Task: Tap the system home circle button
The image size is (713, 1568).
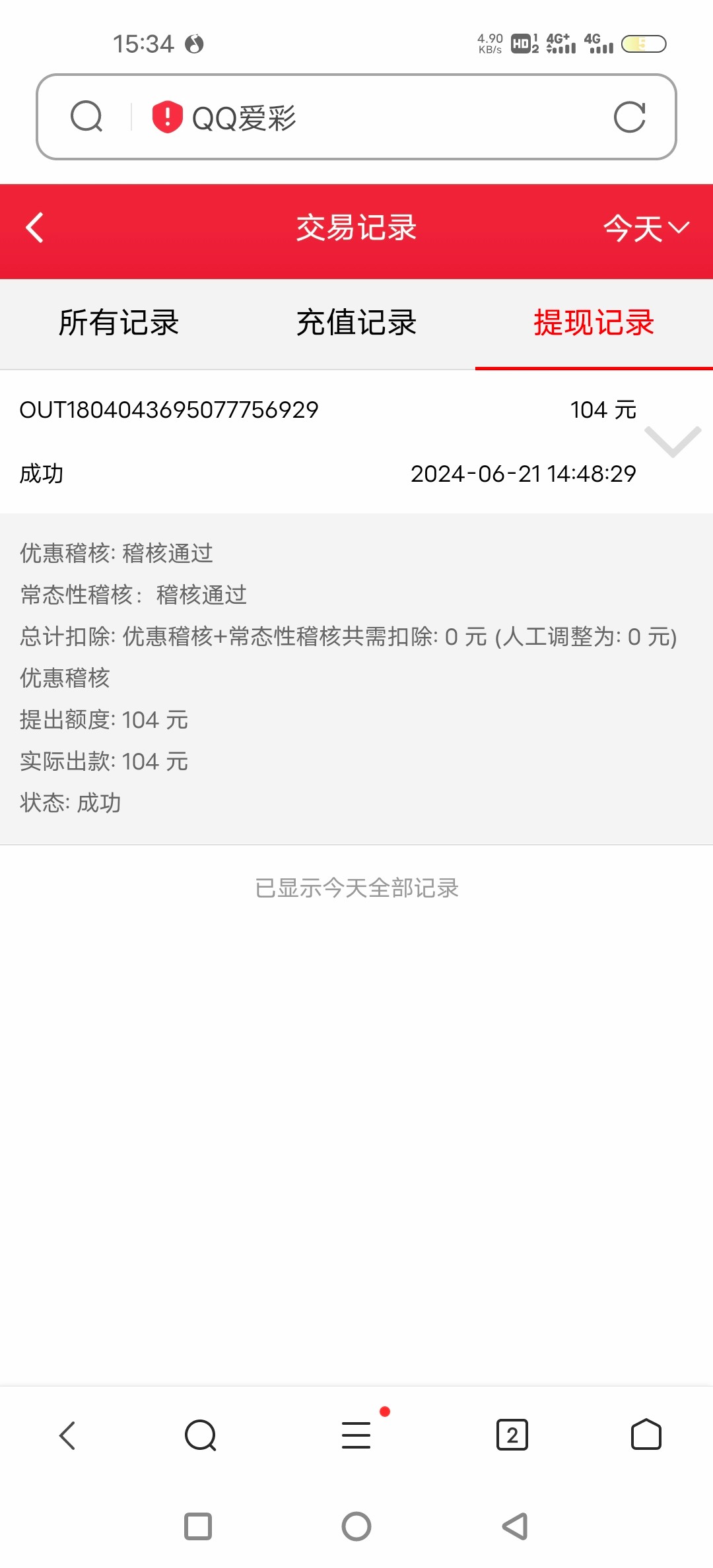Action: click(x=356, y=1526)
